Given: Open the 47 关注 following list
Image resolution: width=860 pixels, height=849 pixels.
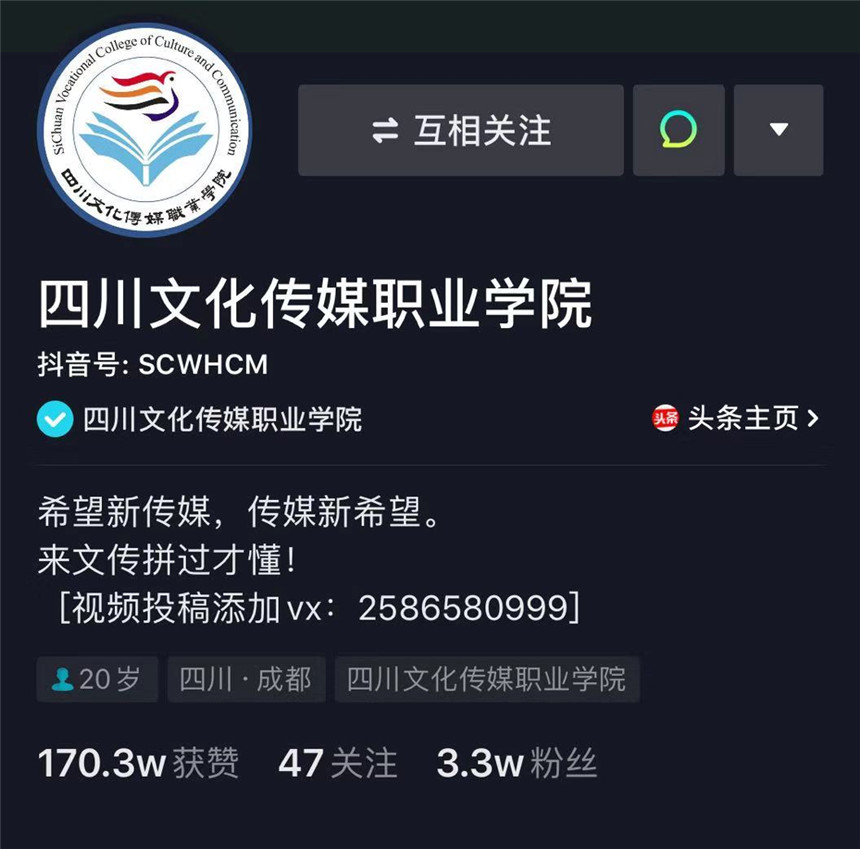Looking at the screenshot, I should 337,764.
